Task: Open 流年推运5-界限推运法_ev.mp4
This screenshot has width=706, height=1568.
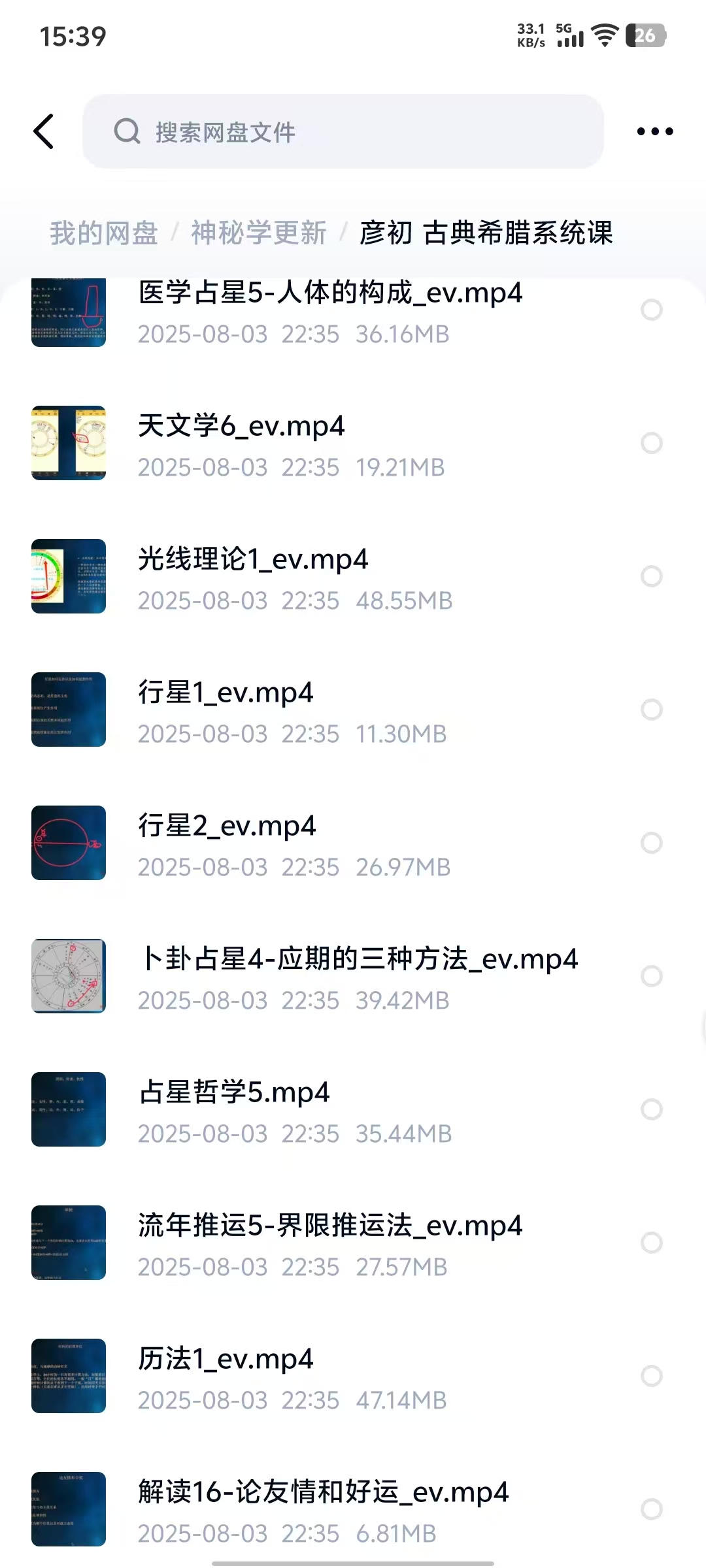Action: (x=330, y=1226)
